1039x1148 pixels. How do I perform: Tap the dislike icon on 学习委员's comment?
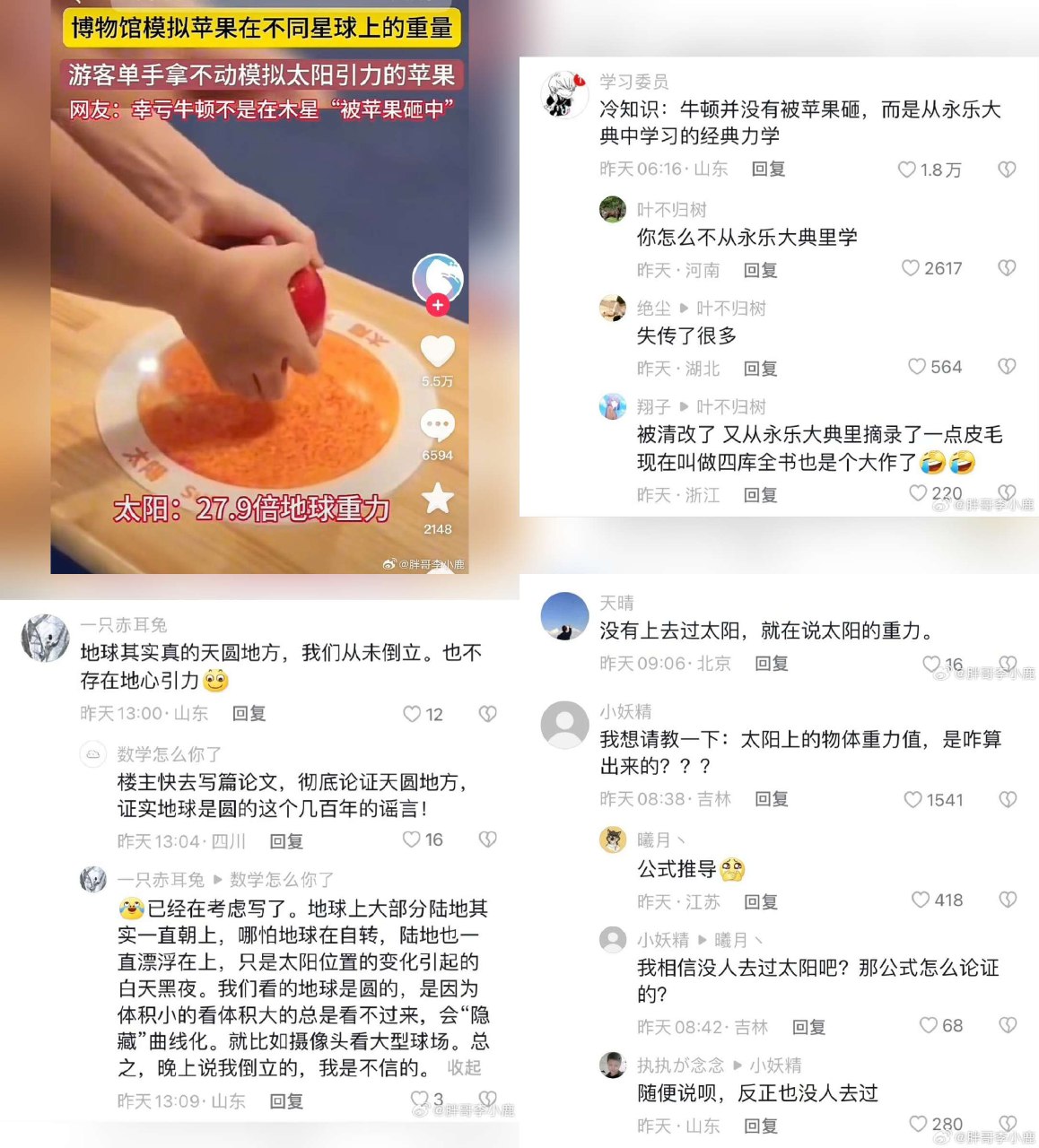point(1007,170)
